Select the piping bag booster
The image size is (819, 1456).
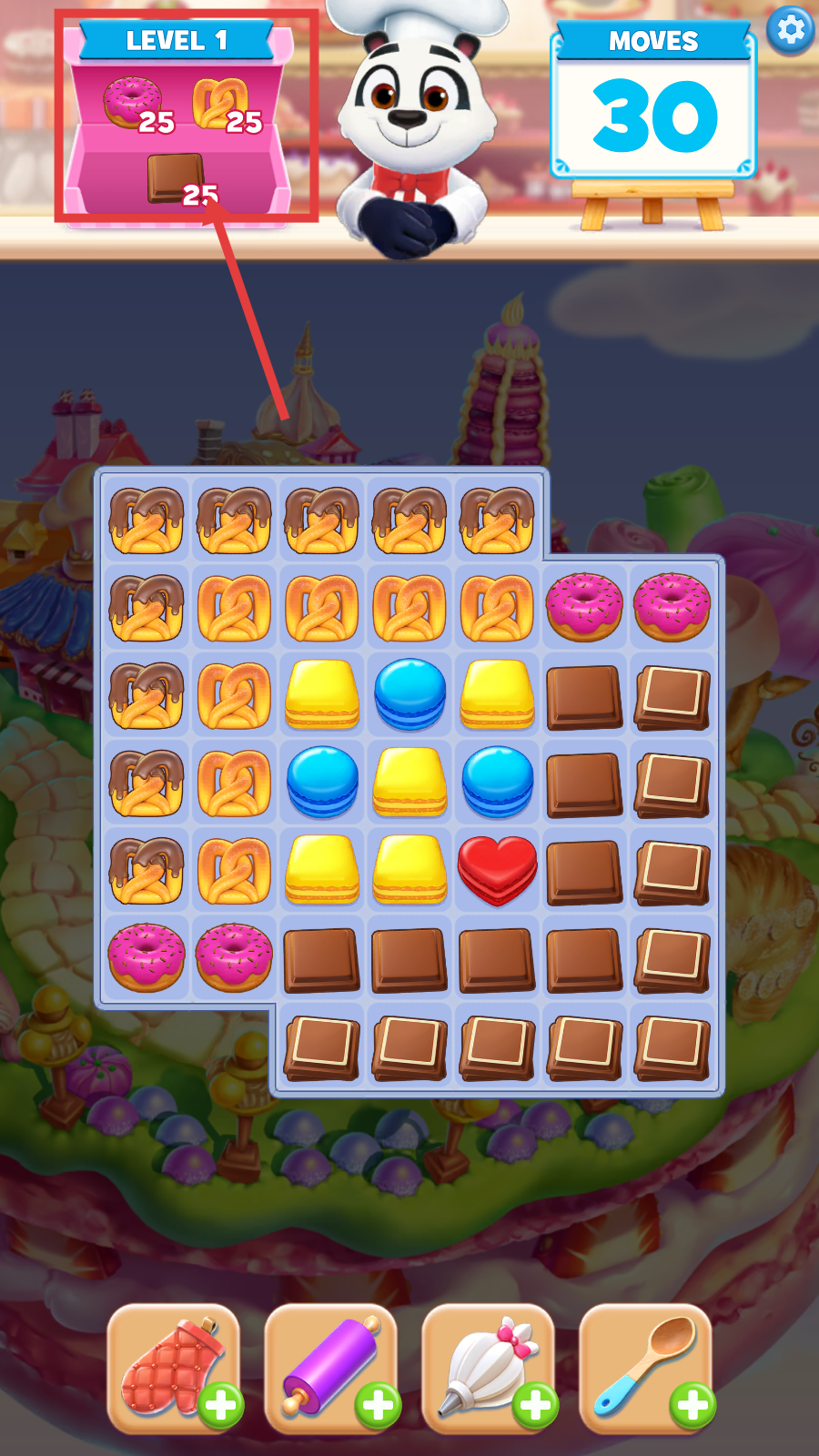(x=488, y=1368)
